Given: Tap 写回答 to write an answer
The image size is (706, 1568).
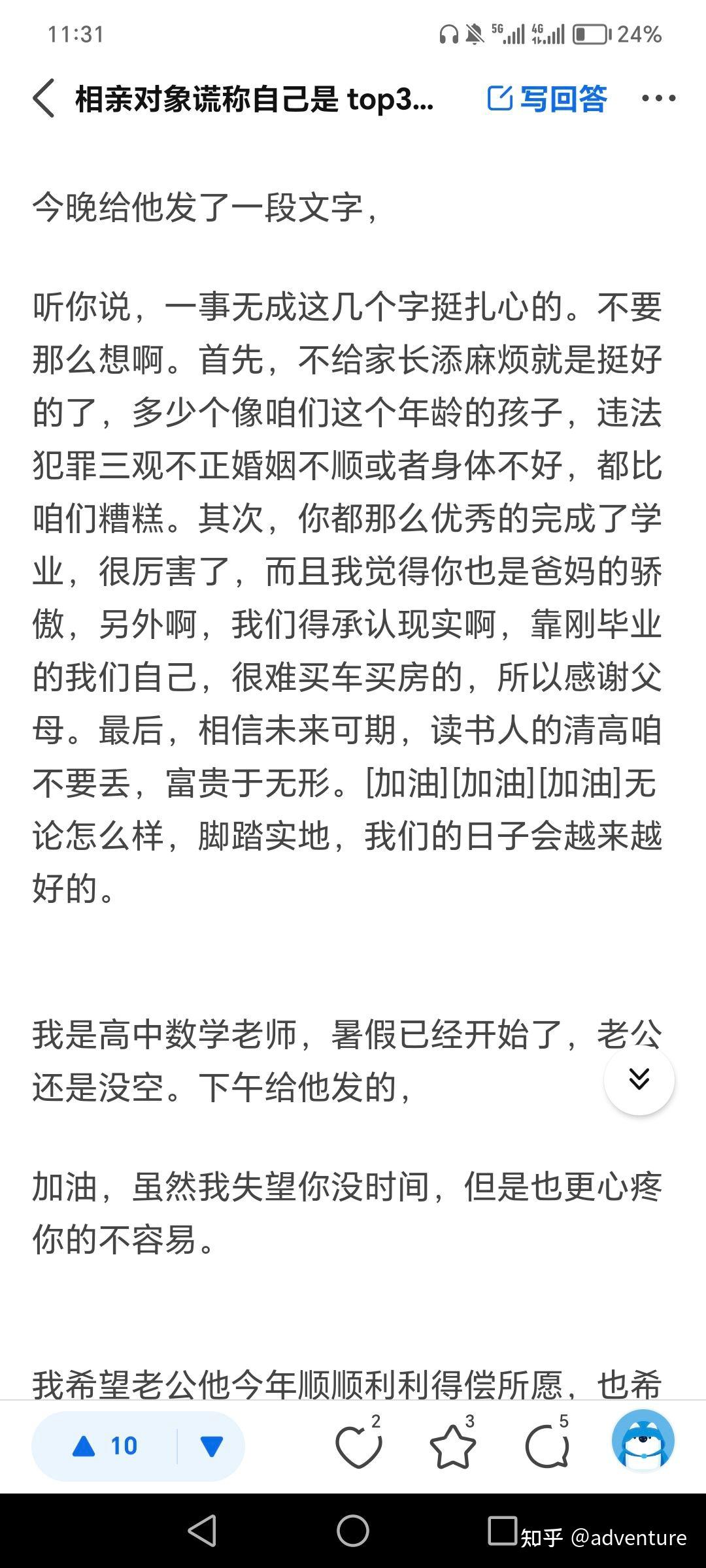Looking at the screenshot, I should coord(547,99).
